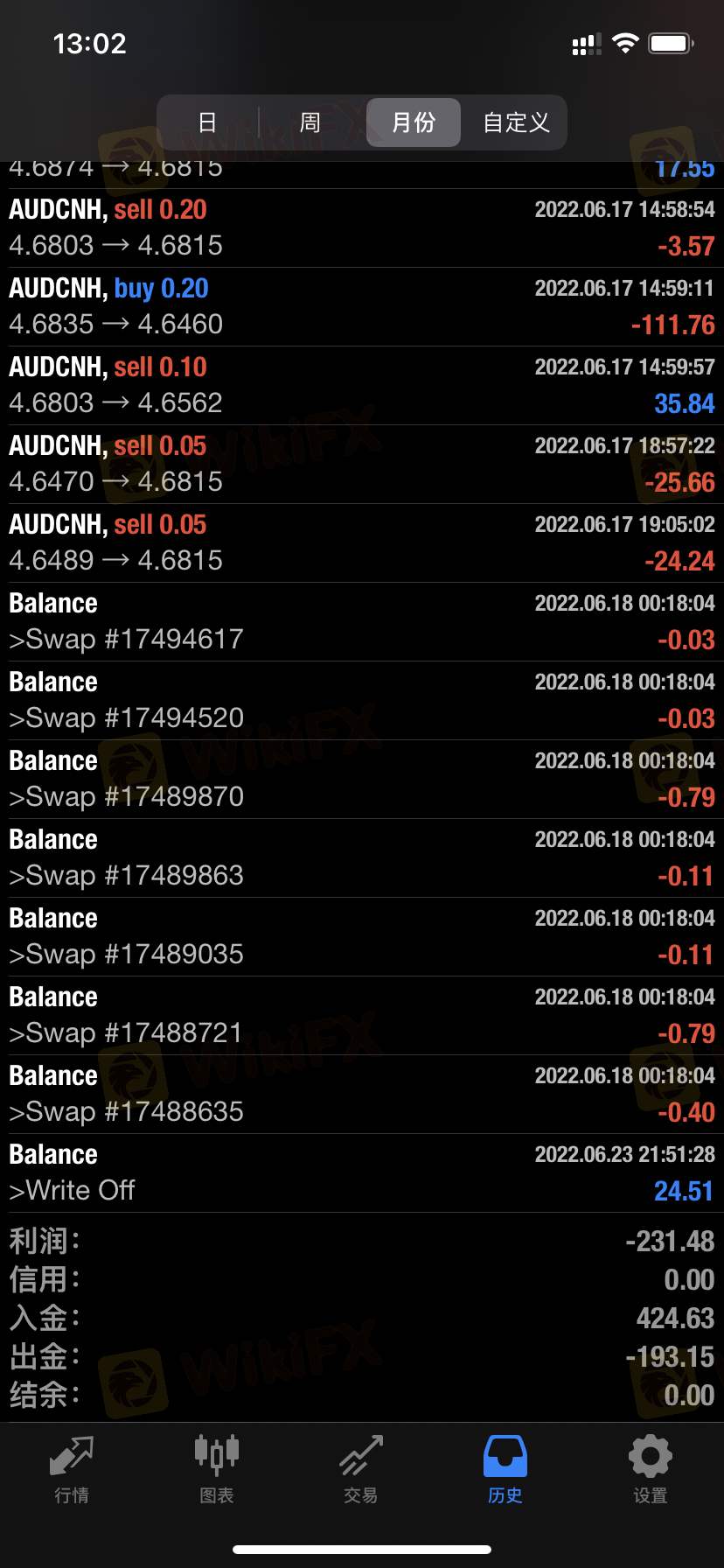Switch to the 周 (week) period tab
The height and width of the screenshot is (1568, 724).
point(310,122)
